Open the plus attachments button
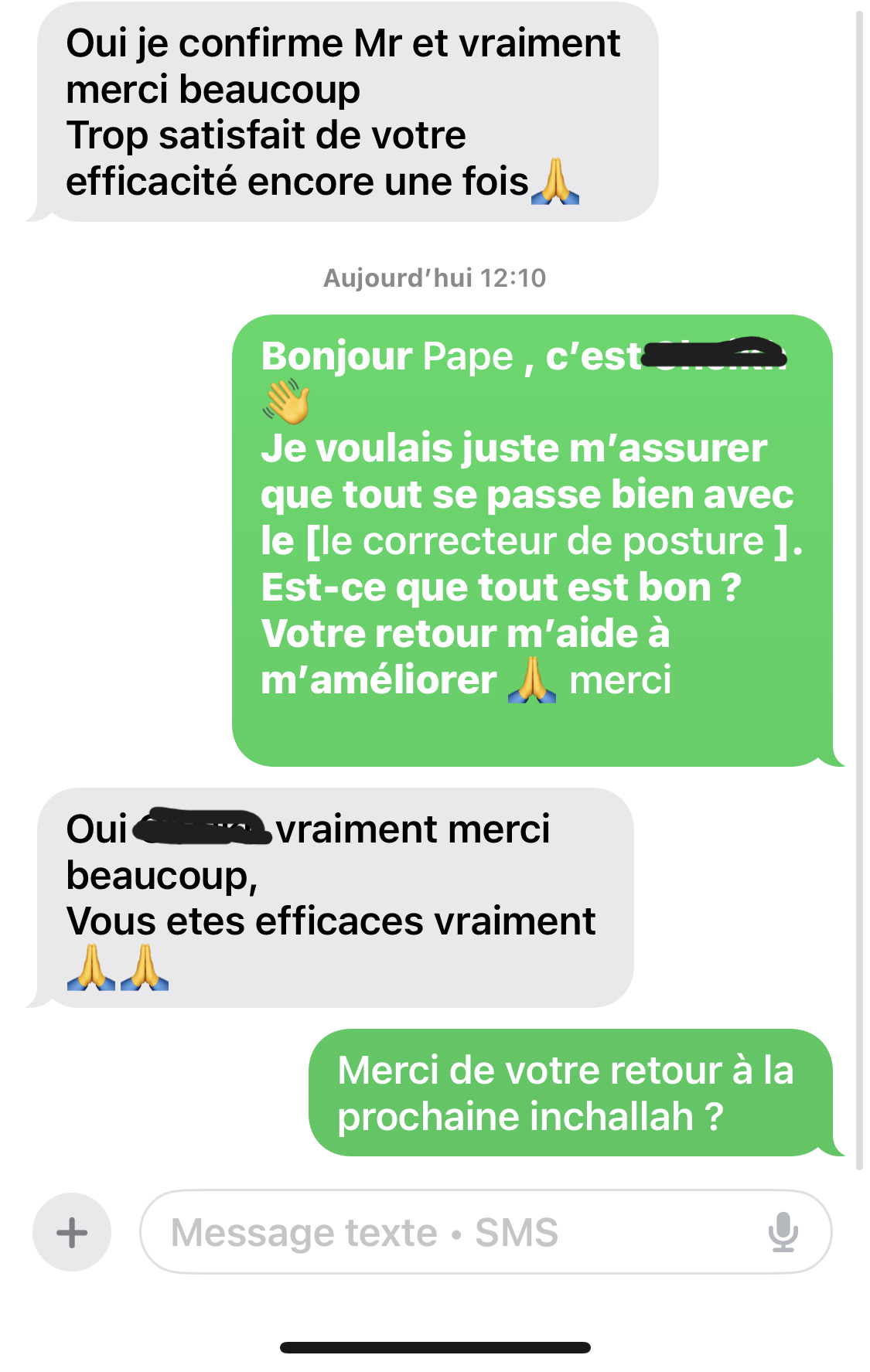This screenshot has height=1372, width=870. pyautogui.click(x=72, y=1232)
